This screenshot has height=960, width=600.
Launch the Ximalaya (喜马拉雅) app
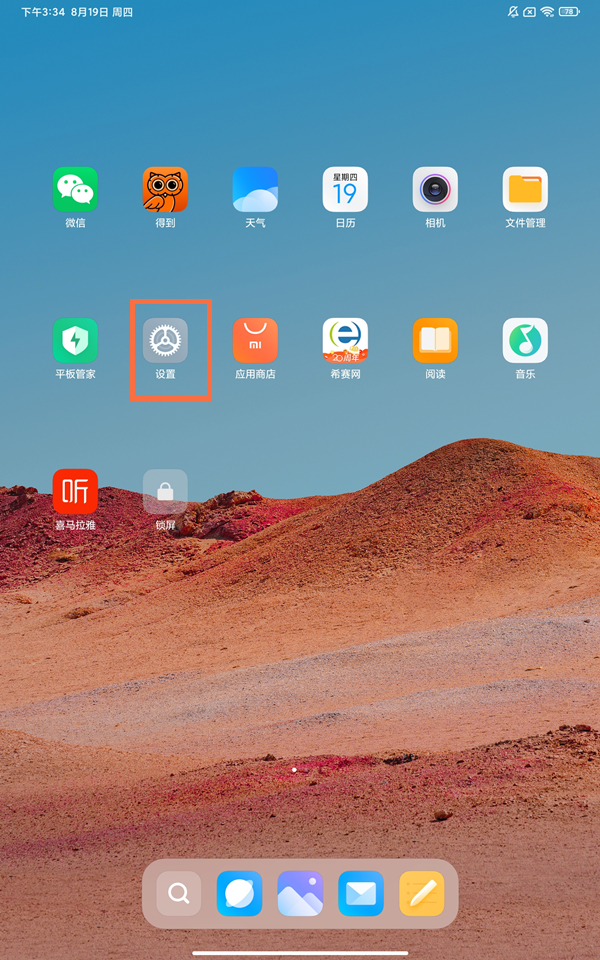[75, 491]
